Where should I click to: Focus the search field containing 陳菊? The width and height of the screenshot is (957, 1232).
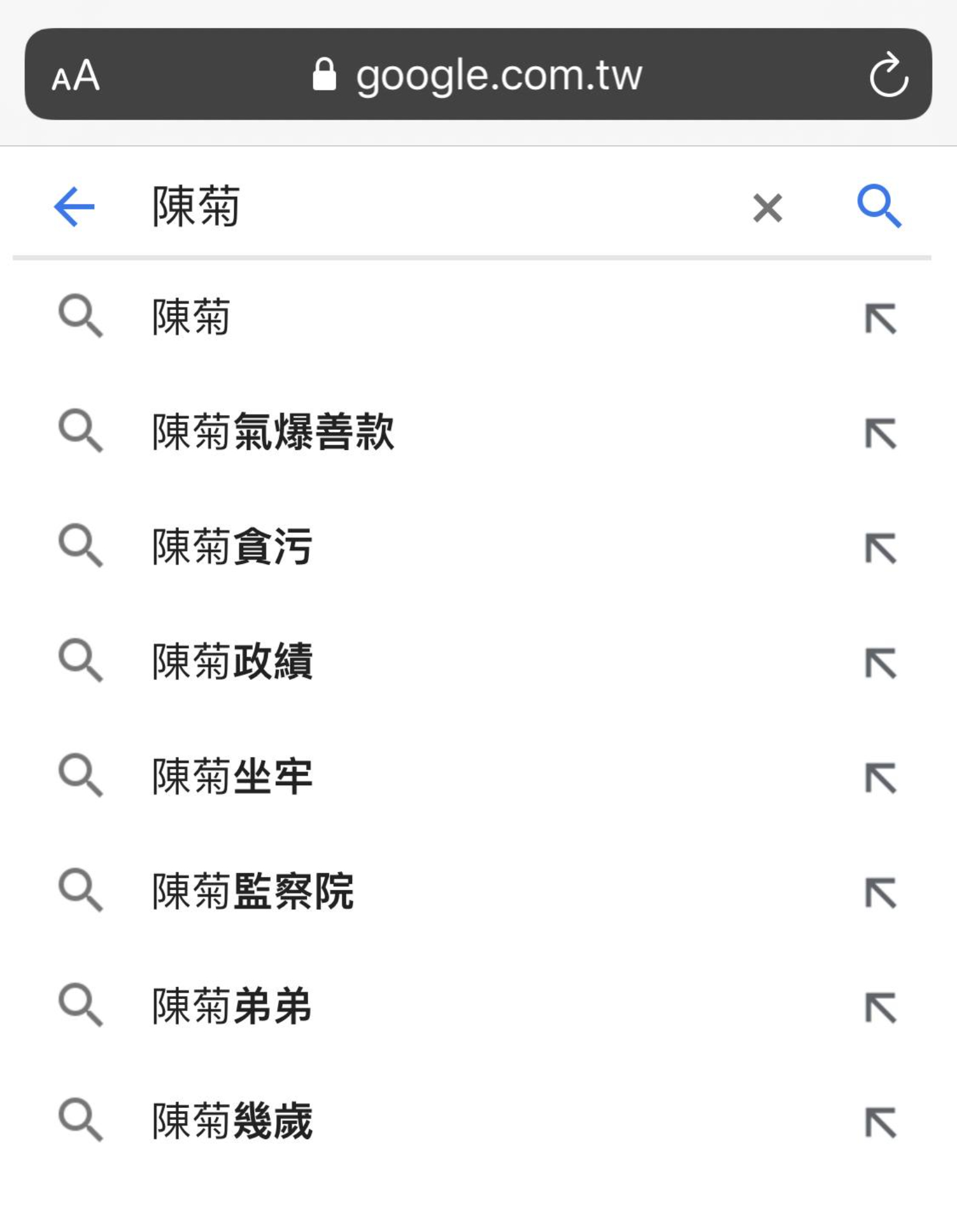436,207
